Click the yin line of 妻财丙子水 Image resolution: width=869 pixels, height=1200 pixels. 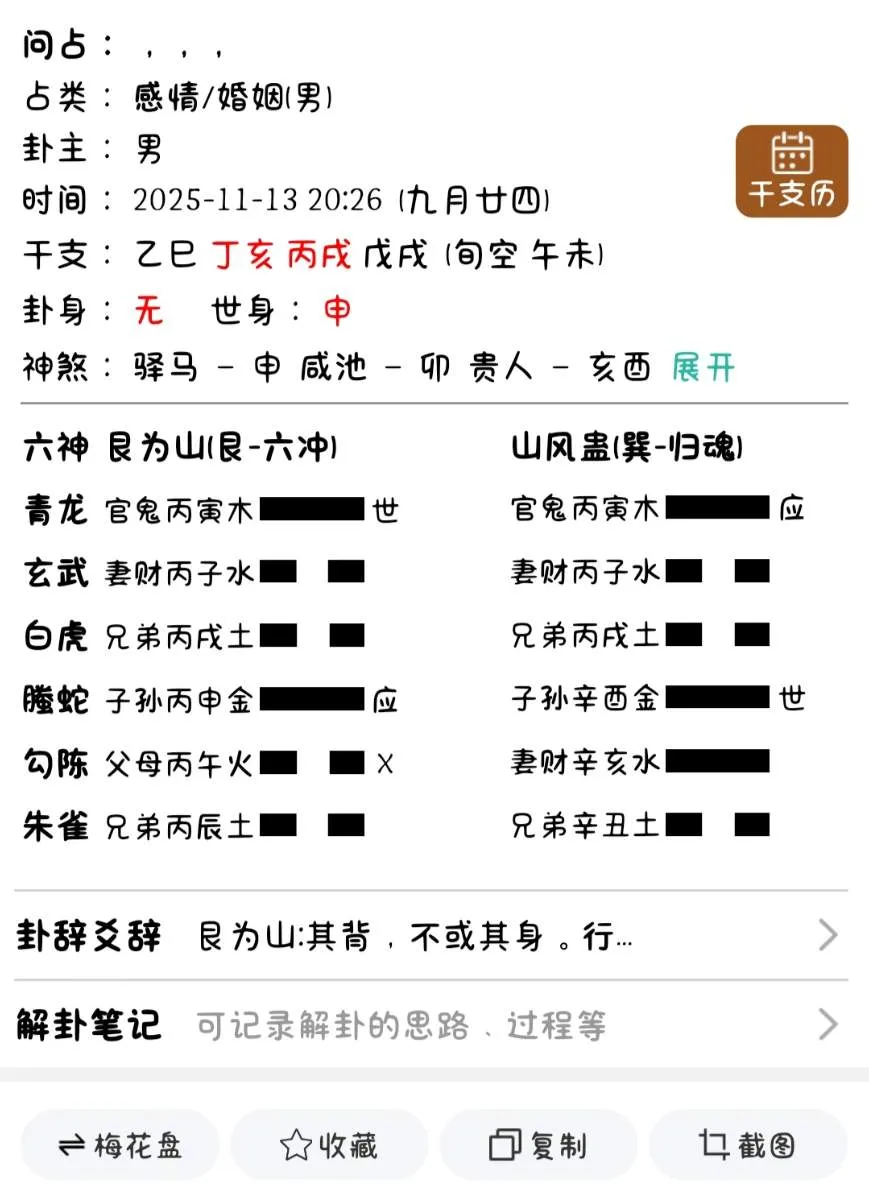click(310, 571)
